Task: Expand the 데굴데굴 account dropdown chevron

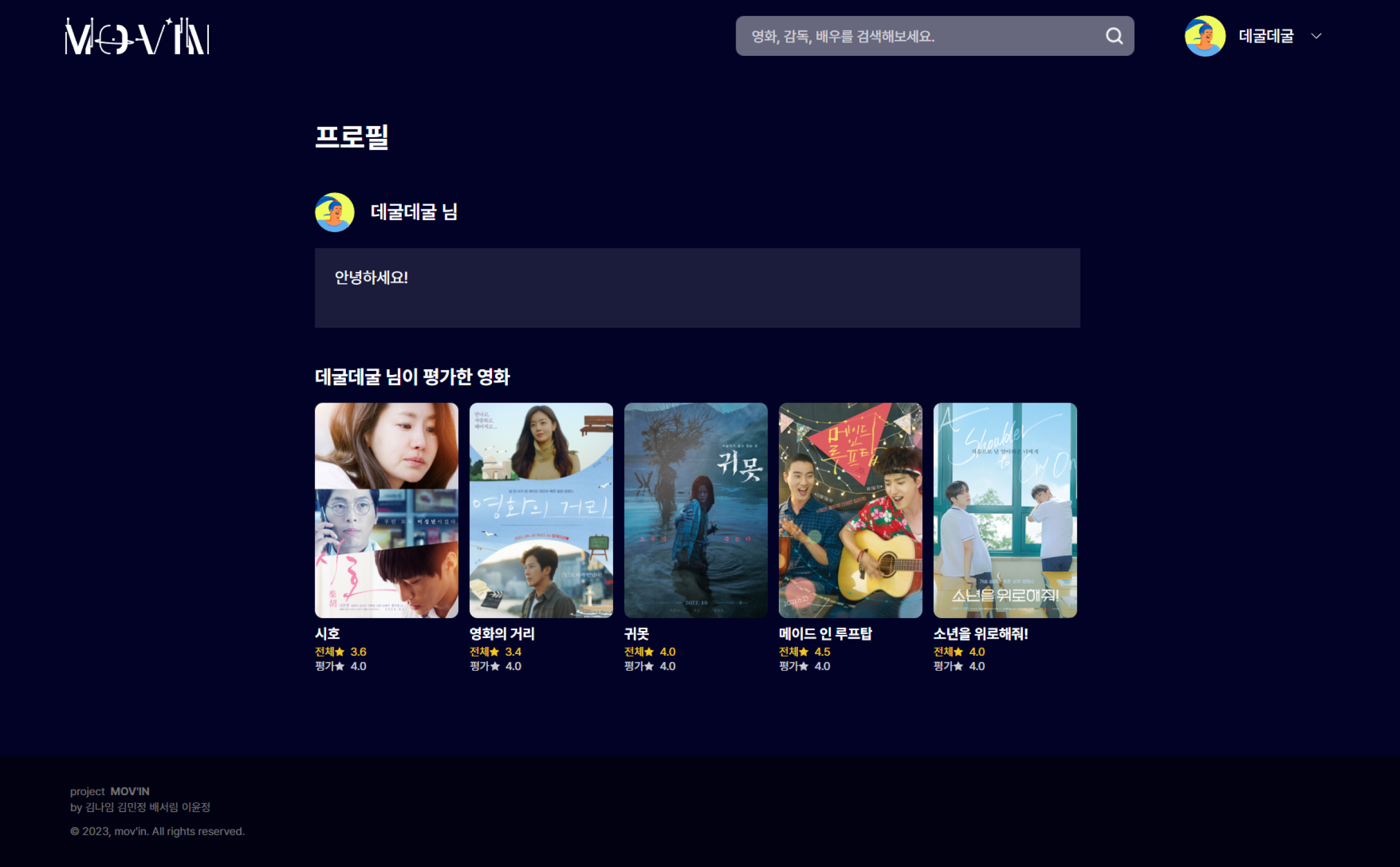Action: (x=1317, y=36)
